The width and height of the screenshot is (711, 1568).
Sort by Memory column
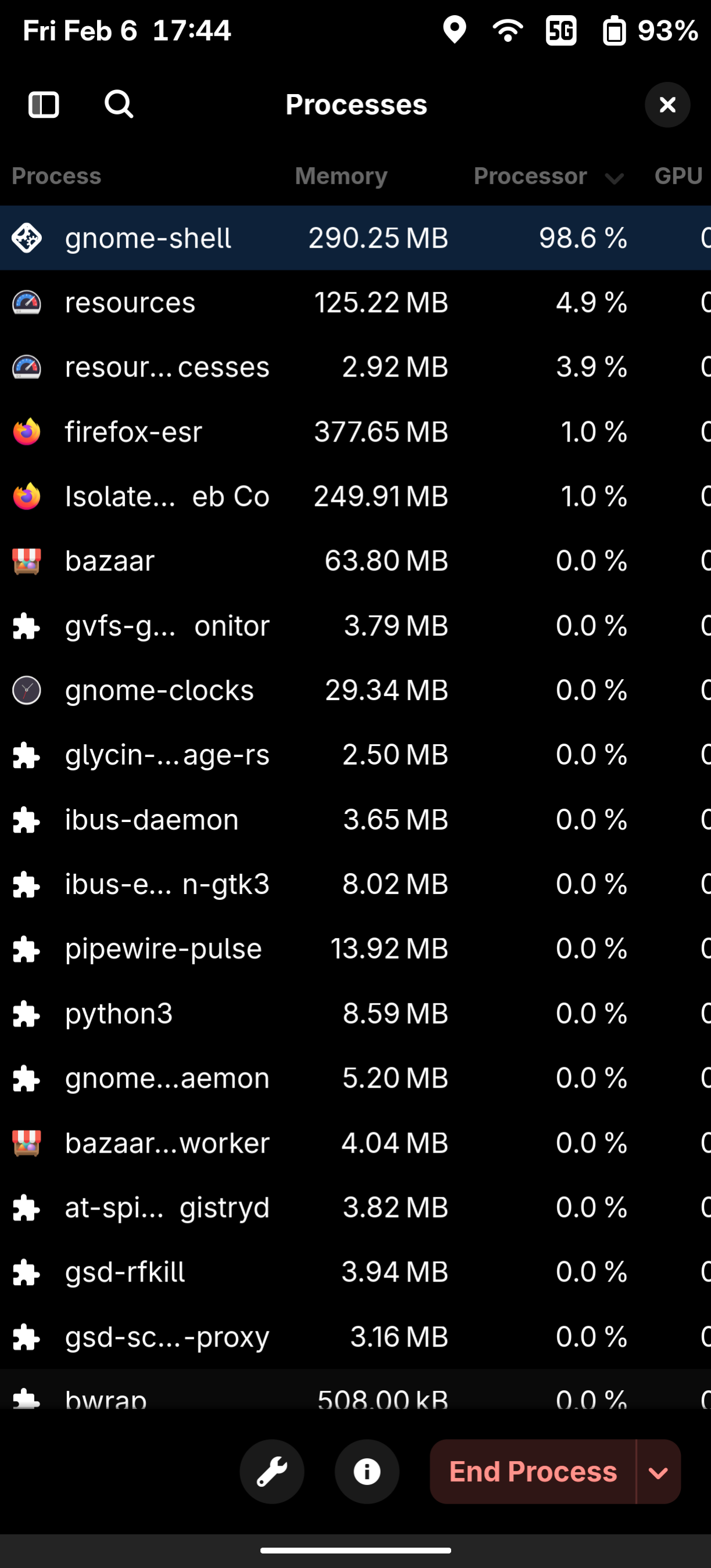(x=341, y=176)
